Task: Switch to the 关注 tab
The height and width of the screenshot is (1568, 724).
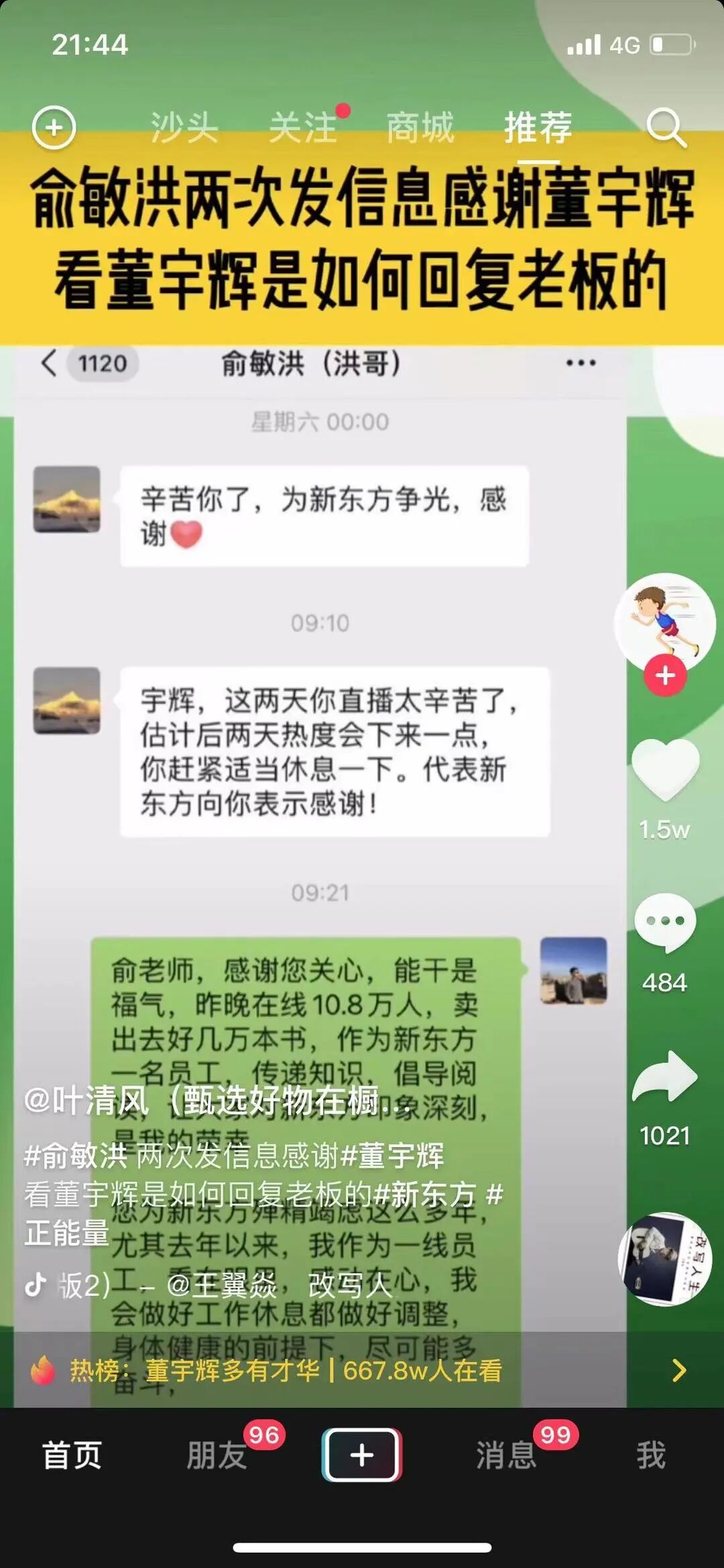Action: 303,127
